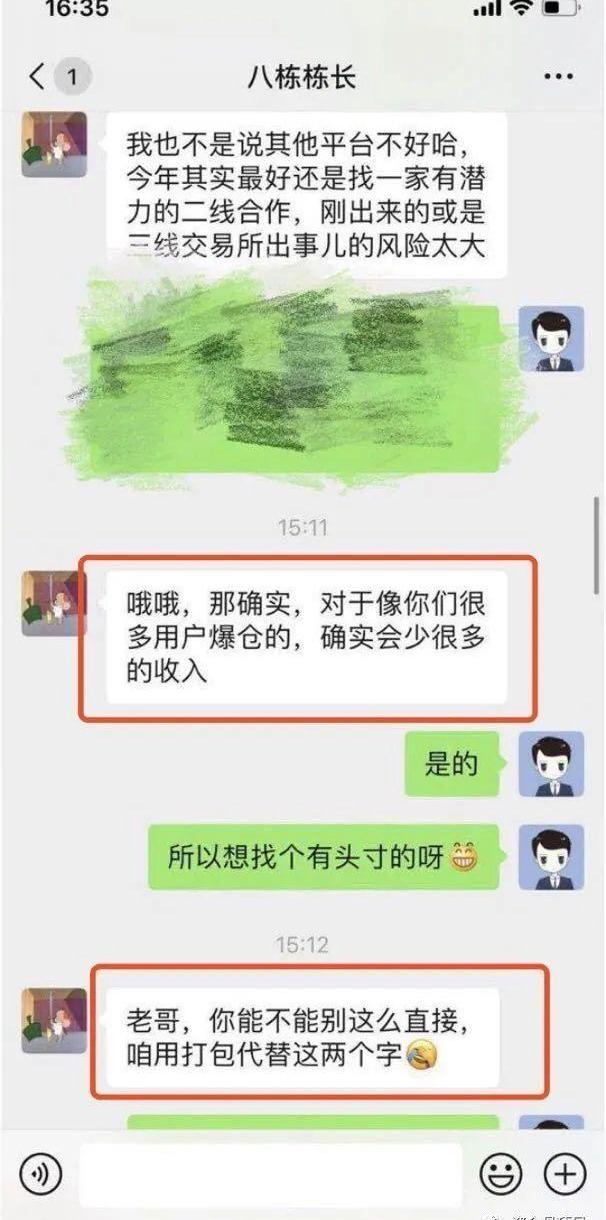This screenshot has width=606, height=1220.
Task: Open contact avatar beside the 老哥 message
Action: [x=54, y=1021]
